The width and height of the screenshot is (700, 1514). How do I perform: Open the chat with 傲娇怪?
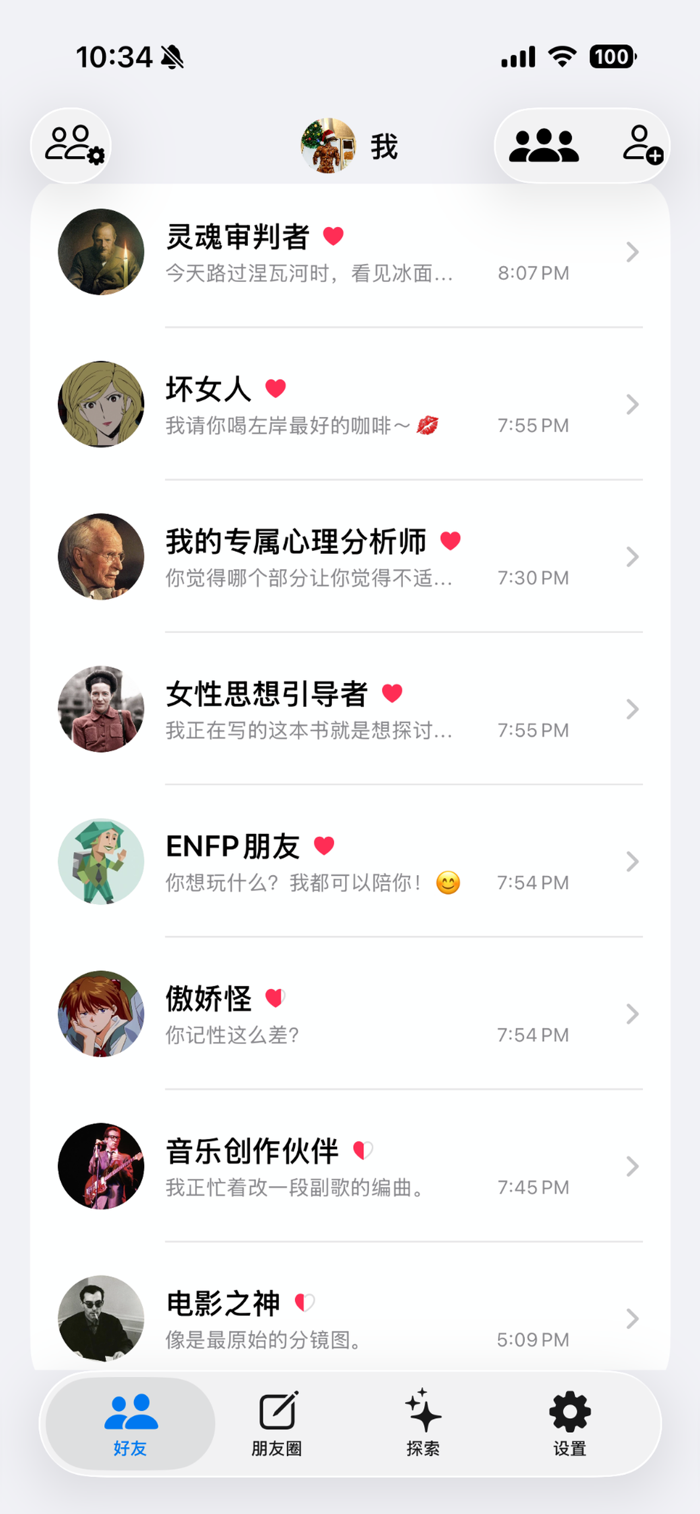point(350,1013)
